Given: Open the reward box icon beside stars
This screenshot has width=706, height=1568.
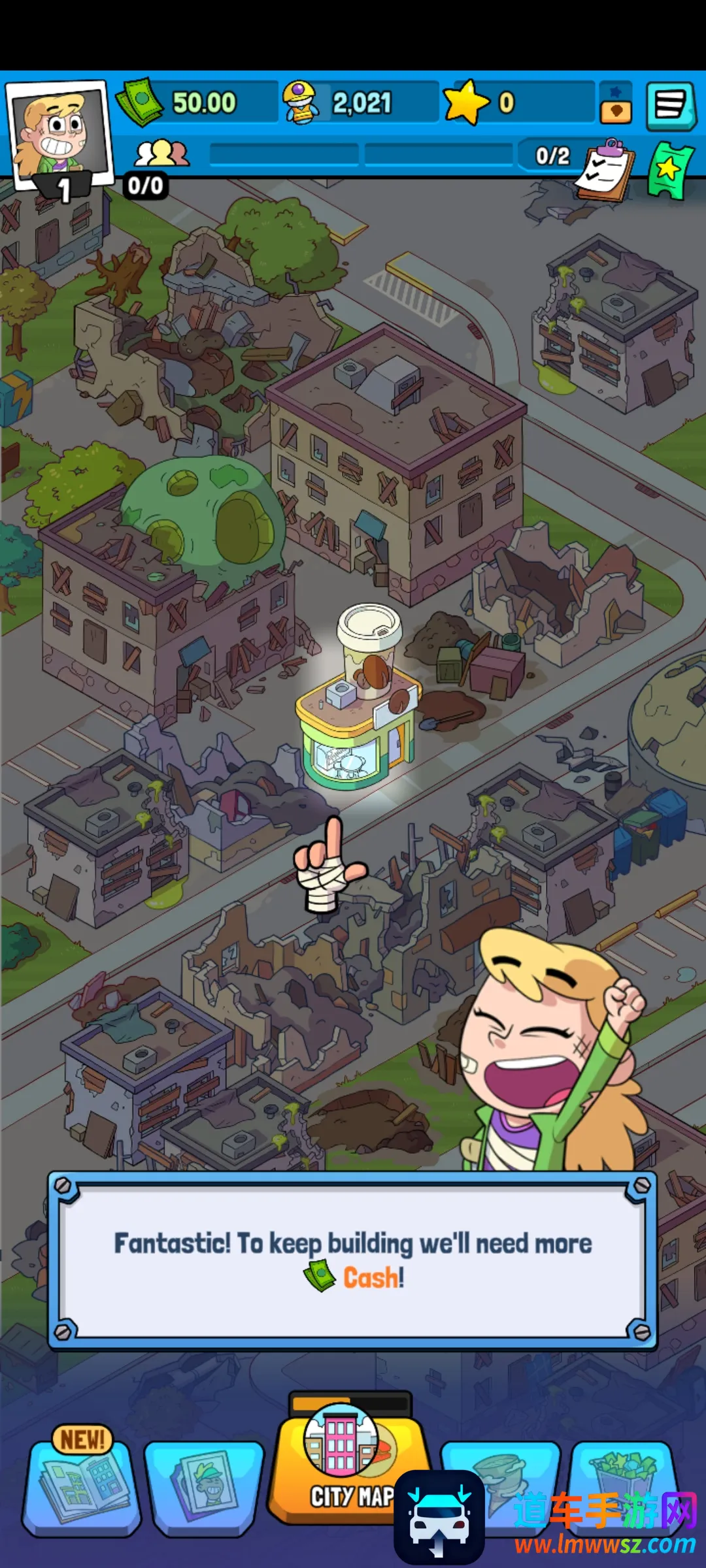Looking at the screenshot, I should [x=615, y=105].
